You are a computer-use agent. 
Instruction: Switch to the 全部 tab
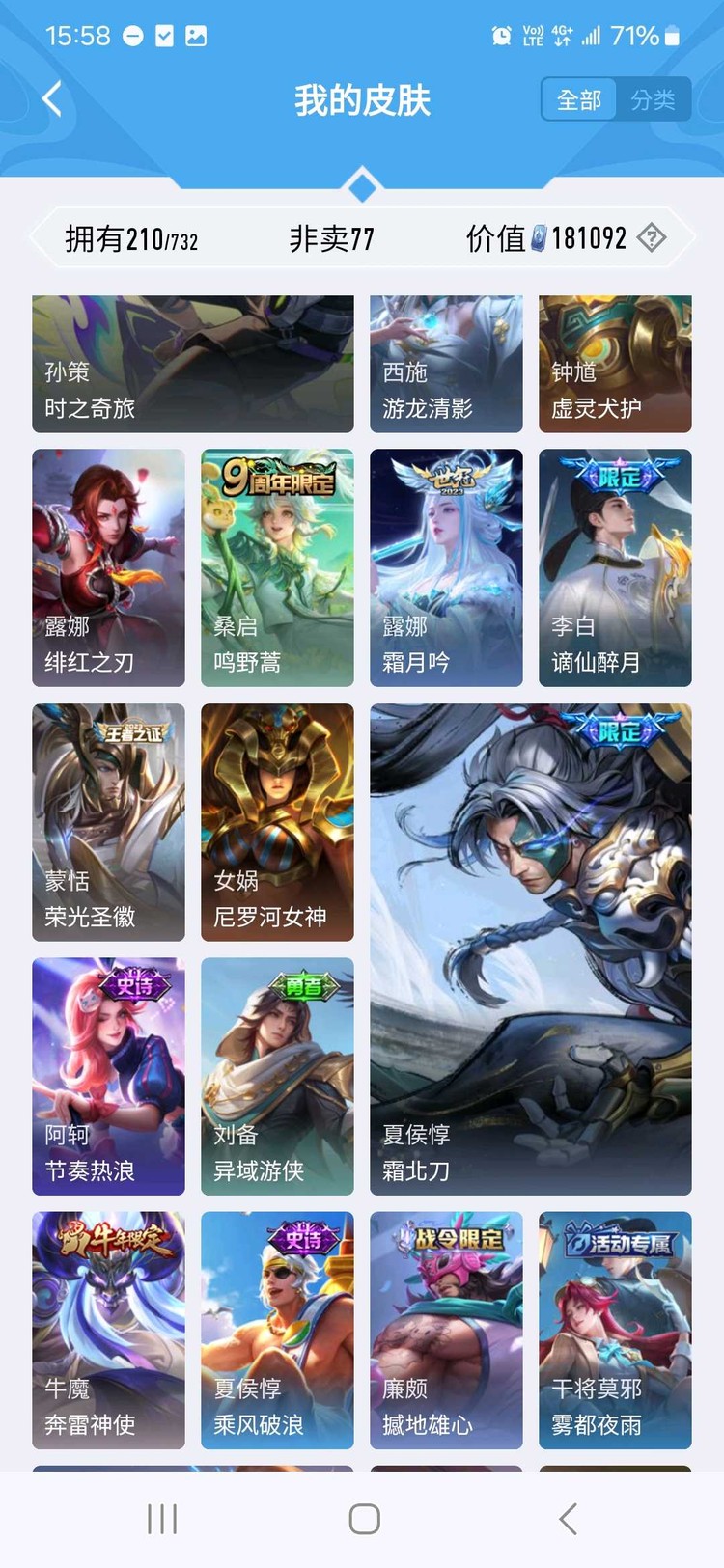tap(579, 99)
